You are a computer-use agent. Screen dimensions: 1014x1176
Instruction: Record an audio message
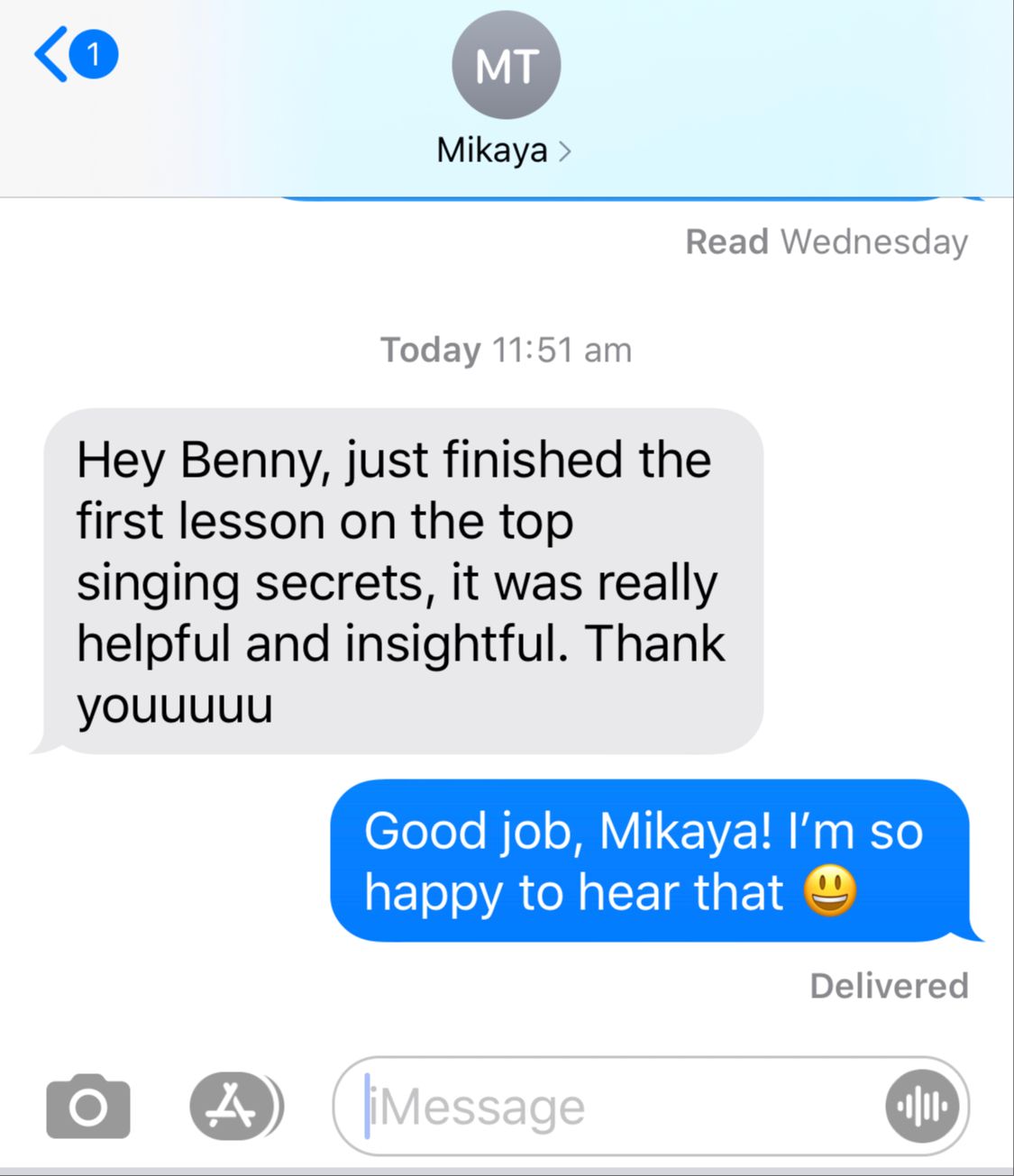[922, 1106]
